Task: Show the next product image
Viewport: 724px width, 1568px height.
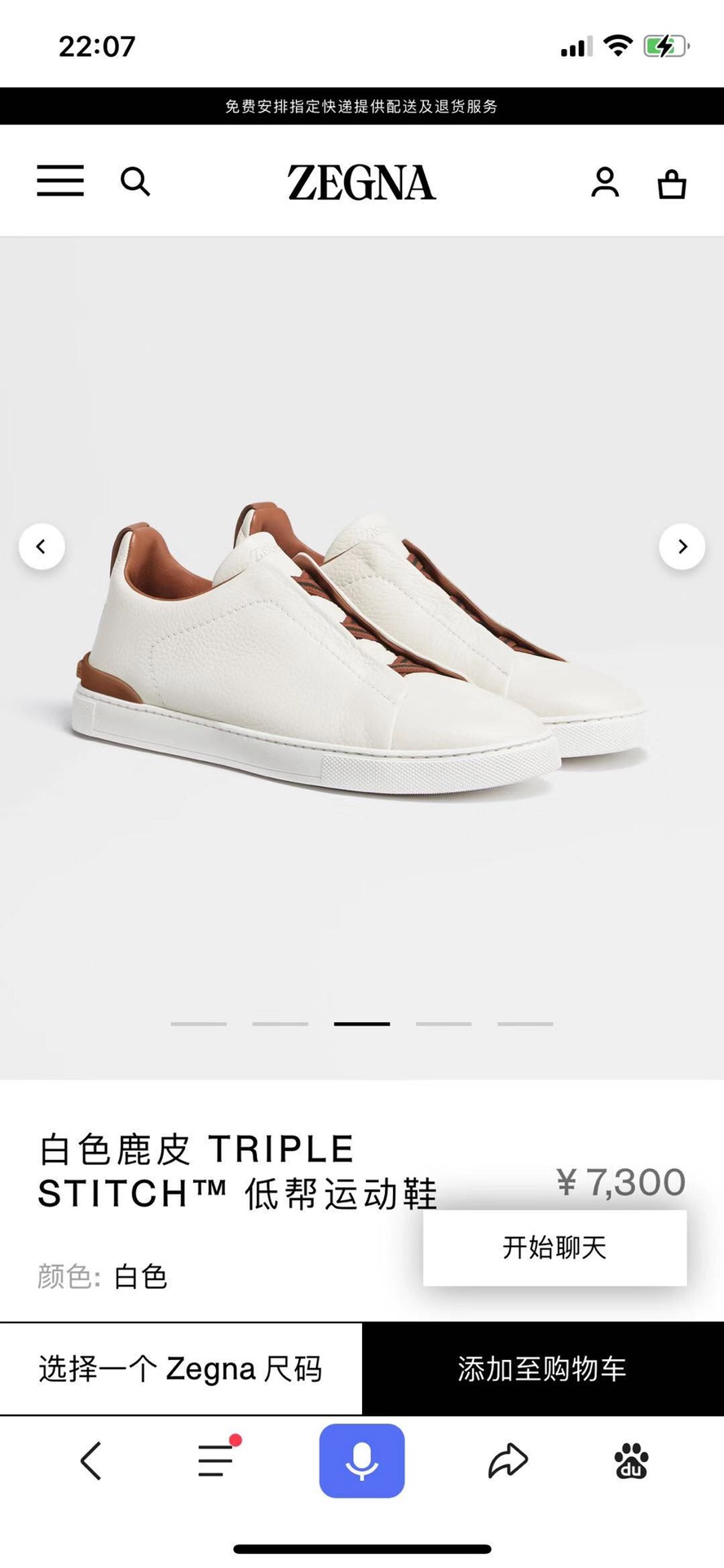Action: (x=682, y=547)
